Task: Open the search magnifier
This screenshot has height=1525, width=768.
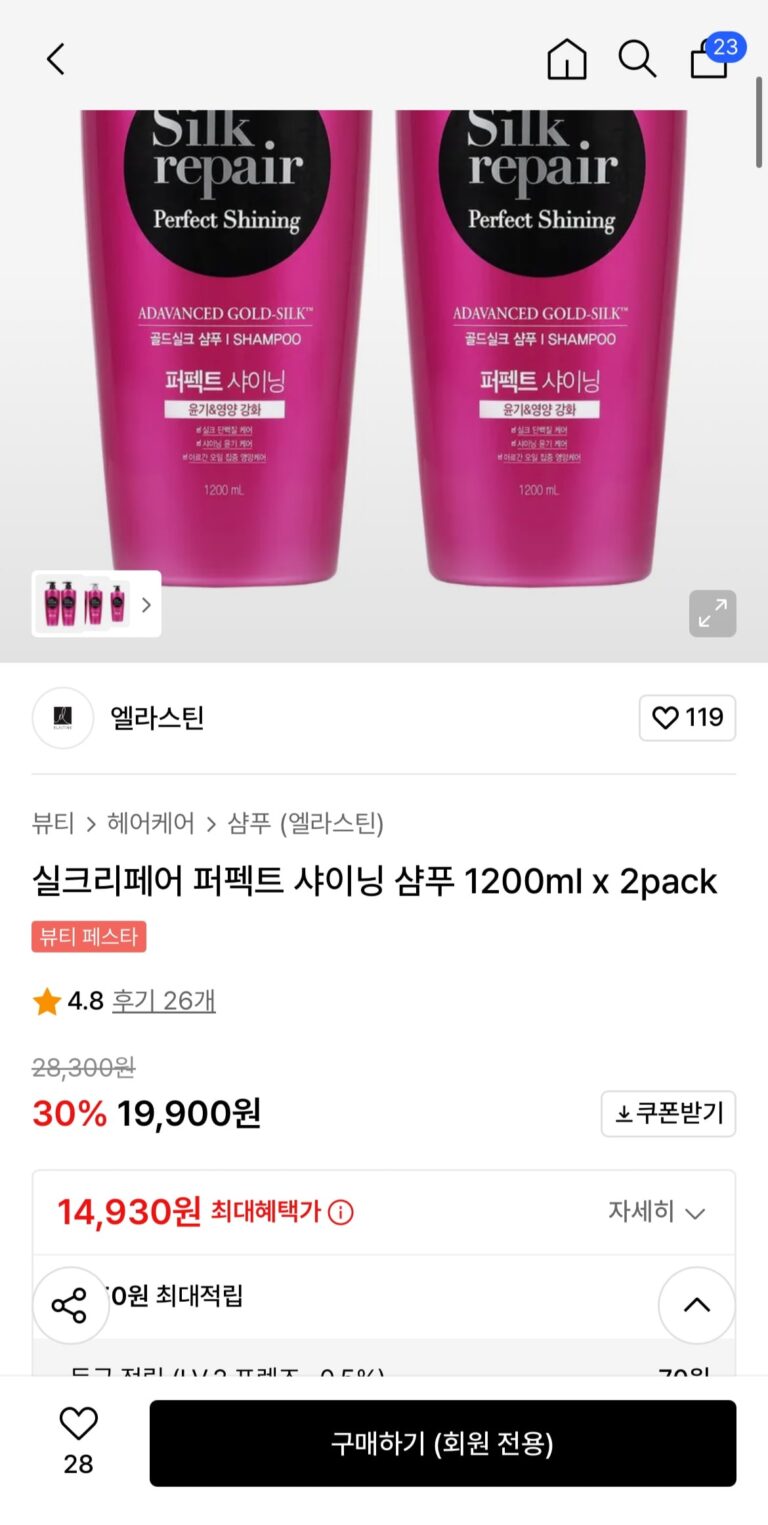Action: [637, 59]
